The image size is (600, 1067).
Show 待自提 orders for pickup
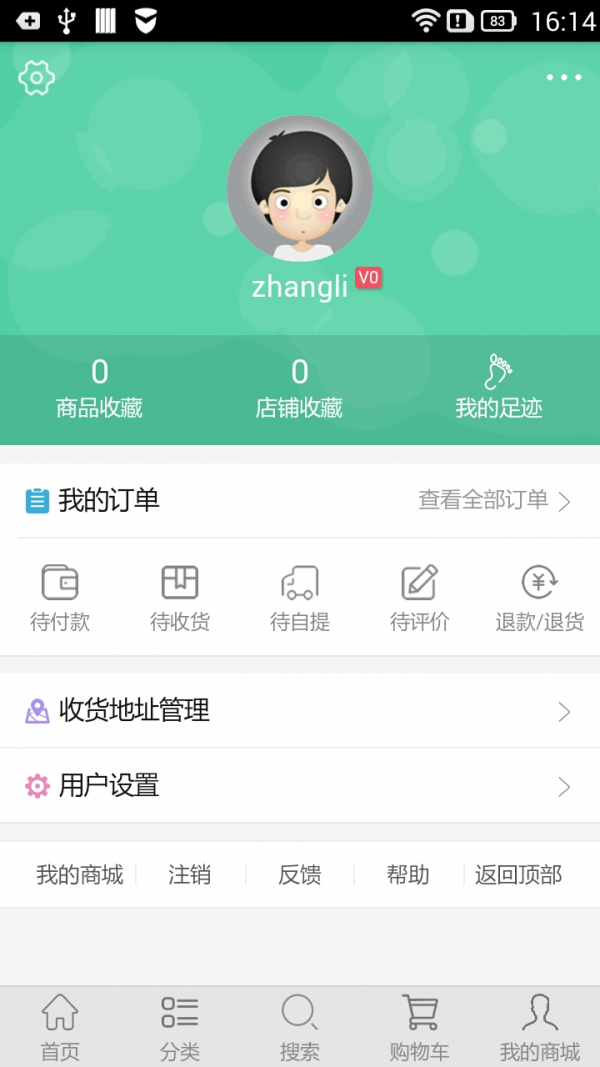pos(300,598)
